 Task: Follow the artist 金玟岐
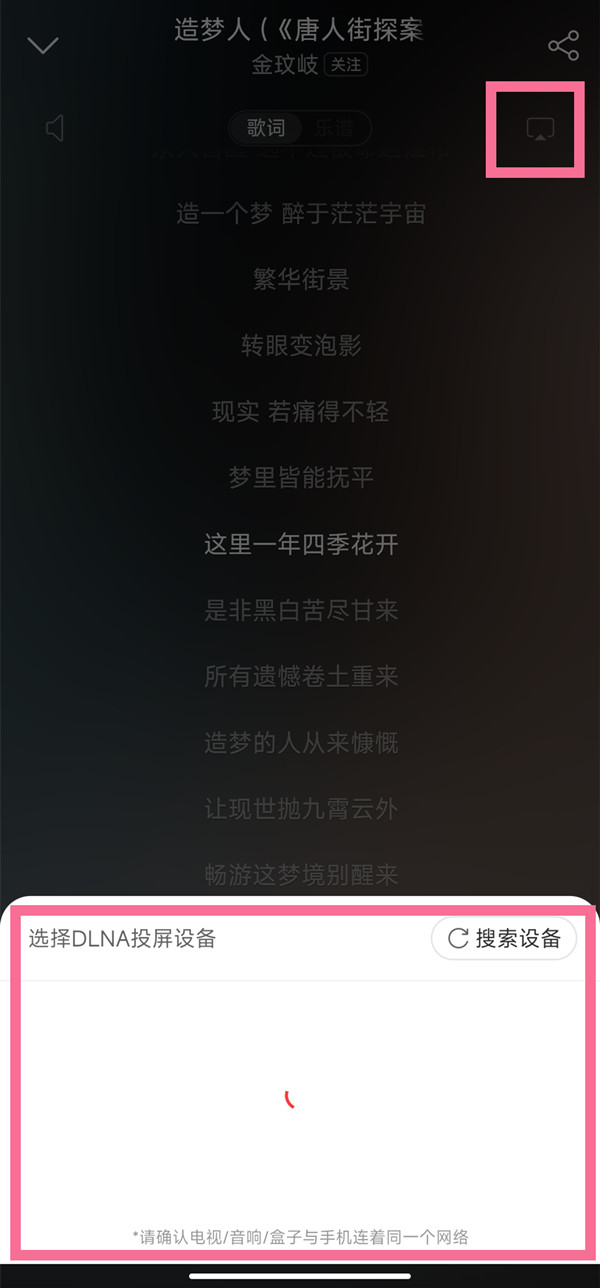347,65
